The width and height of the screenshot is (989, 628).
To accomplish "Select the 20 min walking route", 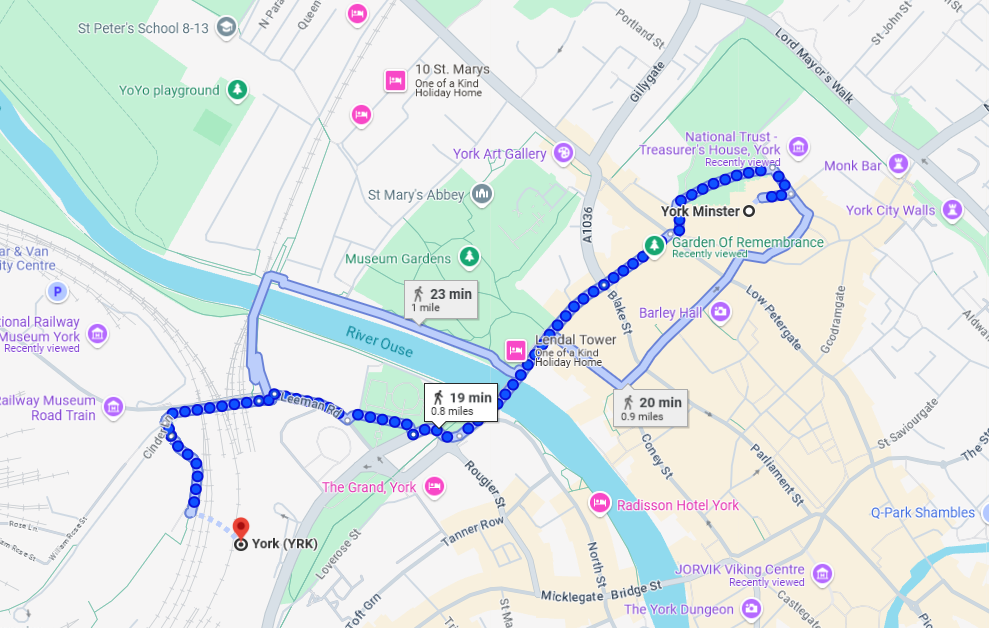I will pos(649,408).
